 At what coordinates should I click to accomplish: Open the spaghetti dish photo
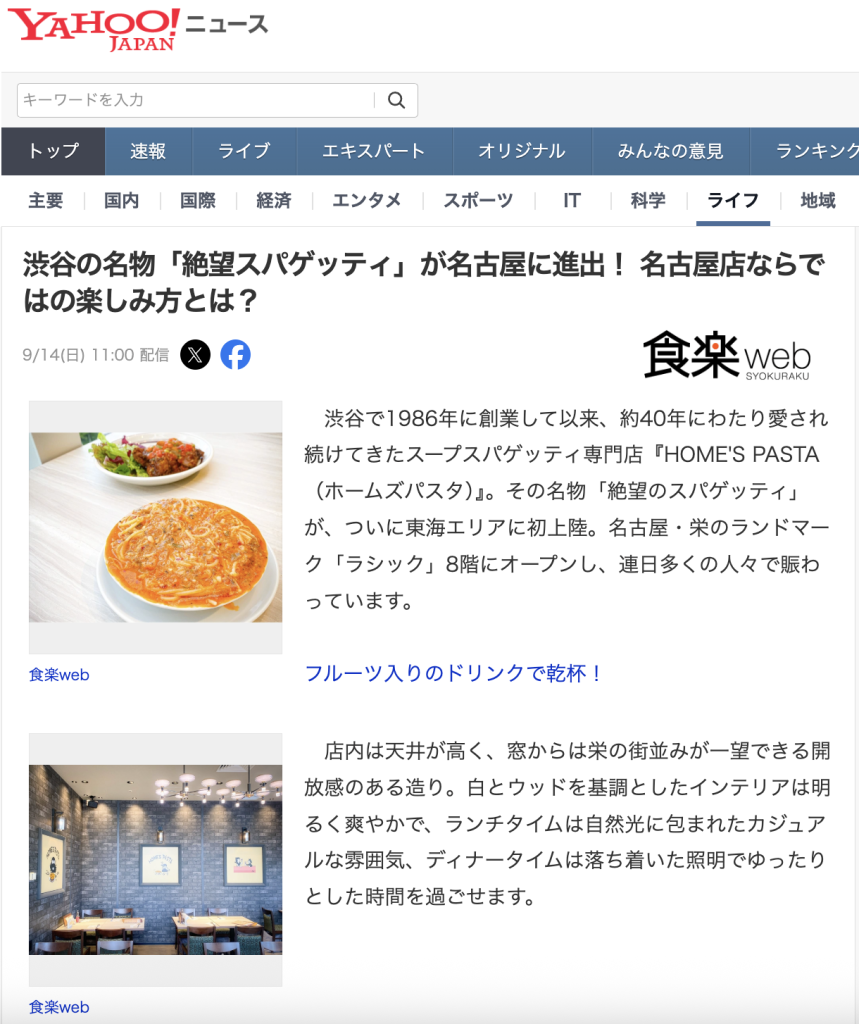coord(155,527)
